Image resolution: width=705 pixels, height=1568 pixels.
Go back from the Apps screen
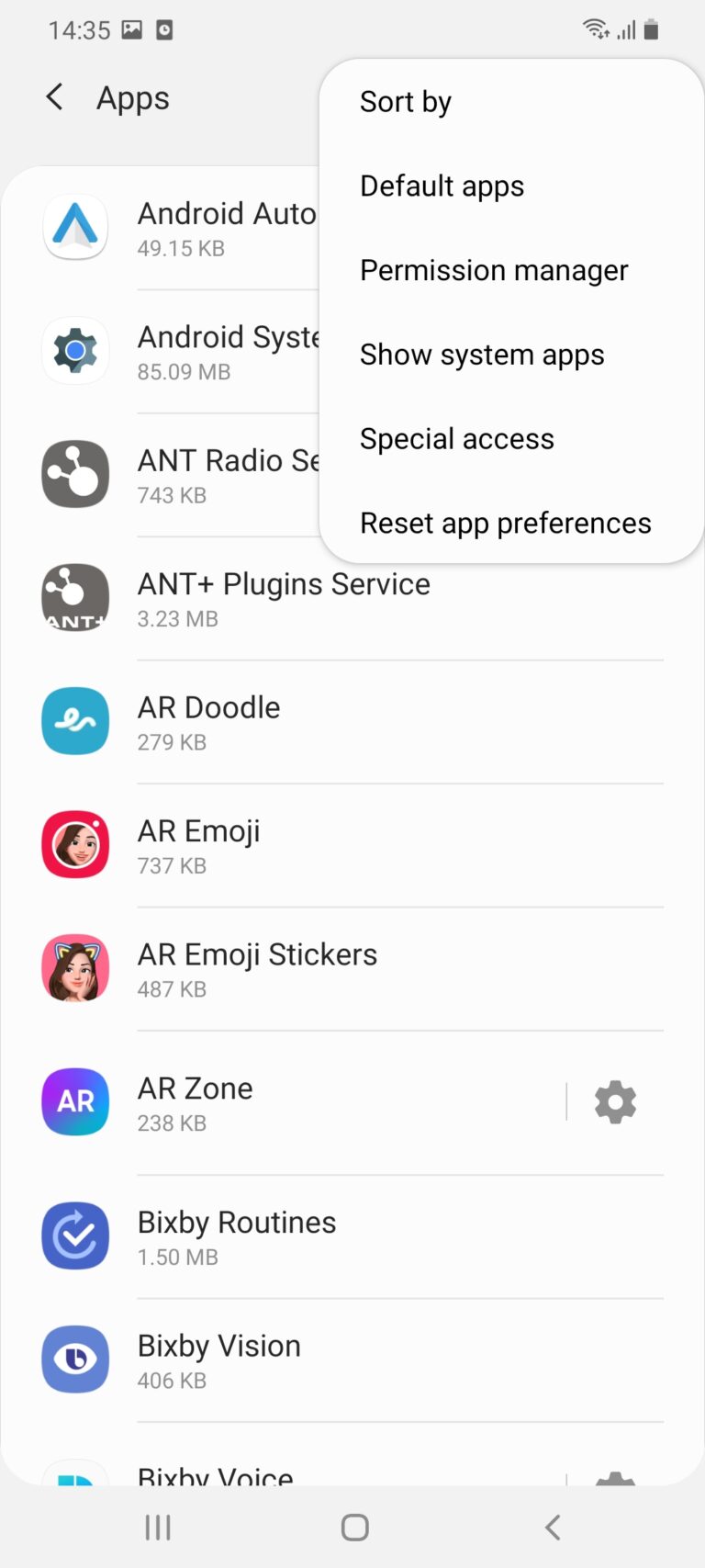(x=55, y=97)
